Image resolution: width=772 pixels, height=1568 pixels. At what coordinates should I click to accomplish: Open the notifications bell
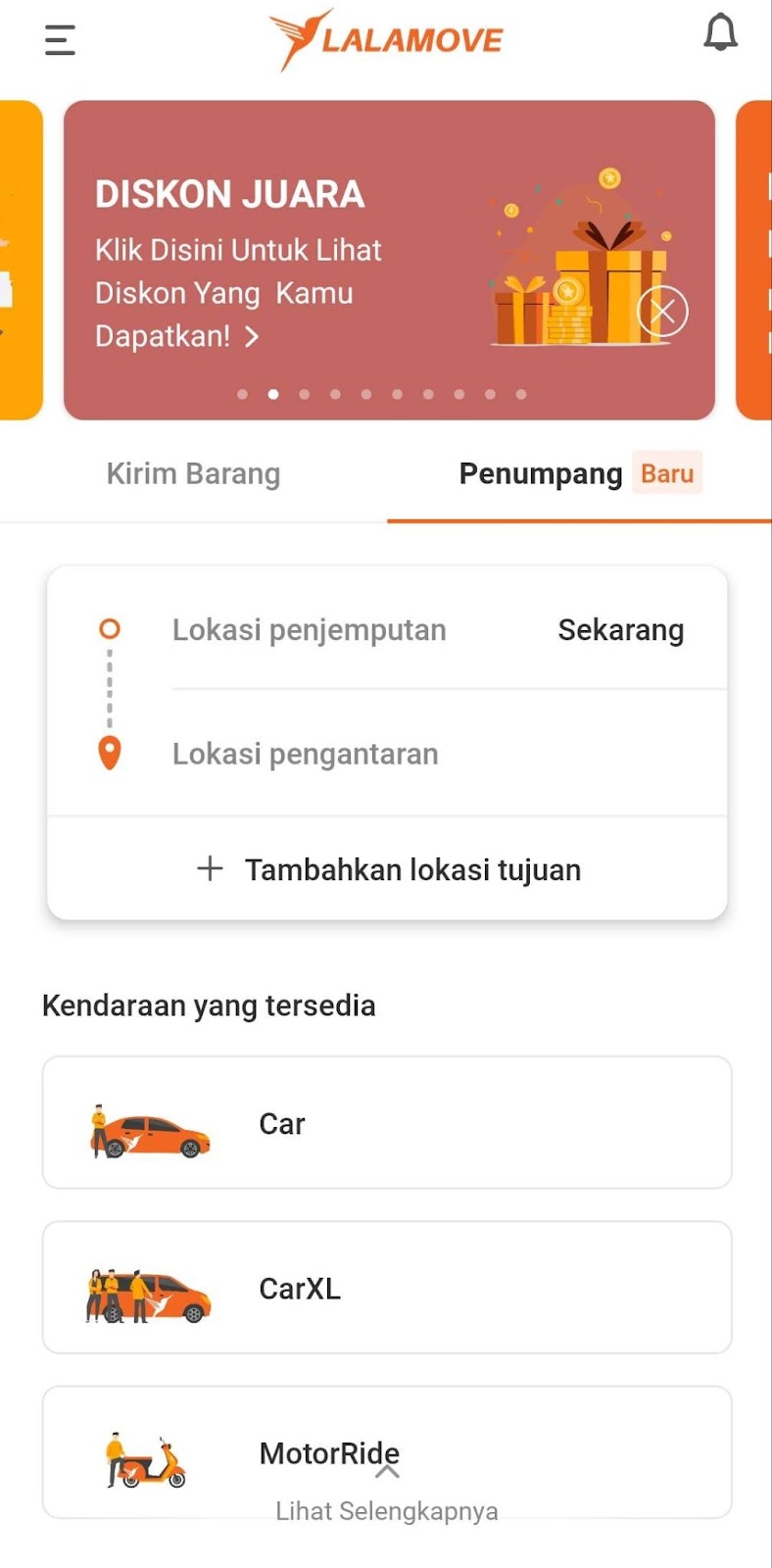coord(720,34)
